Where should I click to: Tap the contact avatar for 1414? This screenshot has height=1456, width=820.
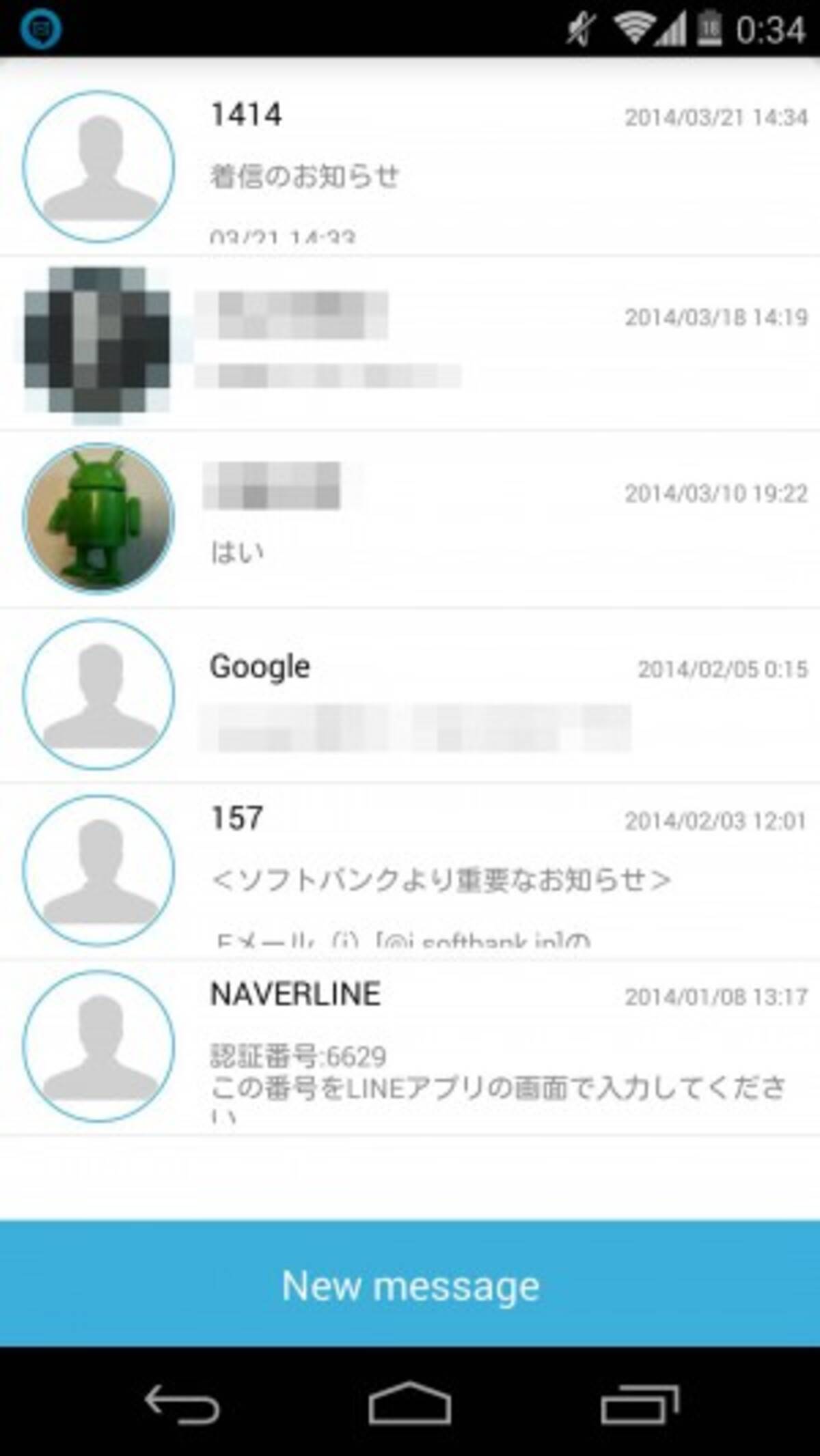click(x=98, y=167)
